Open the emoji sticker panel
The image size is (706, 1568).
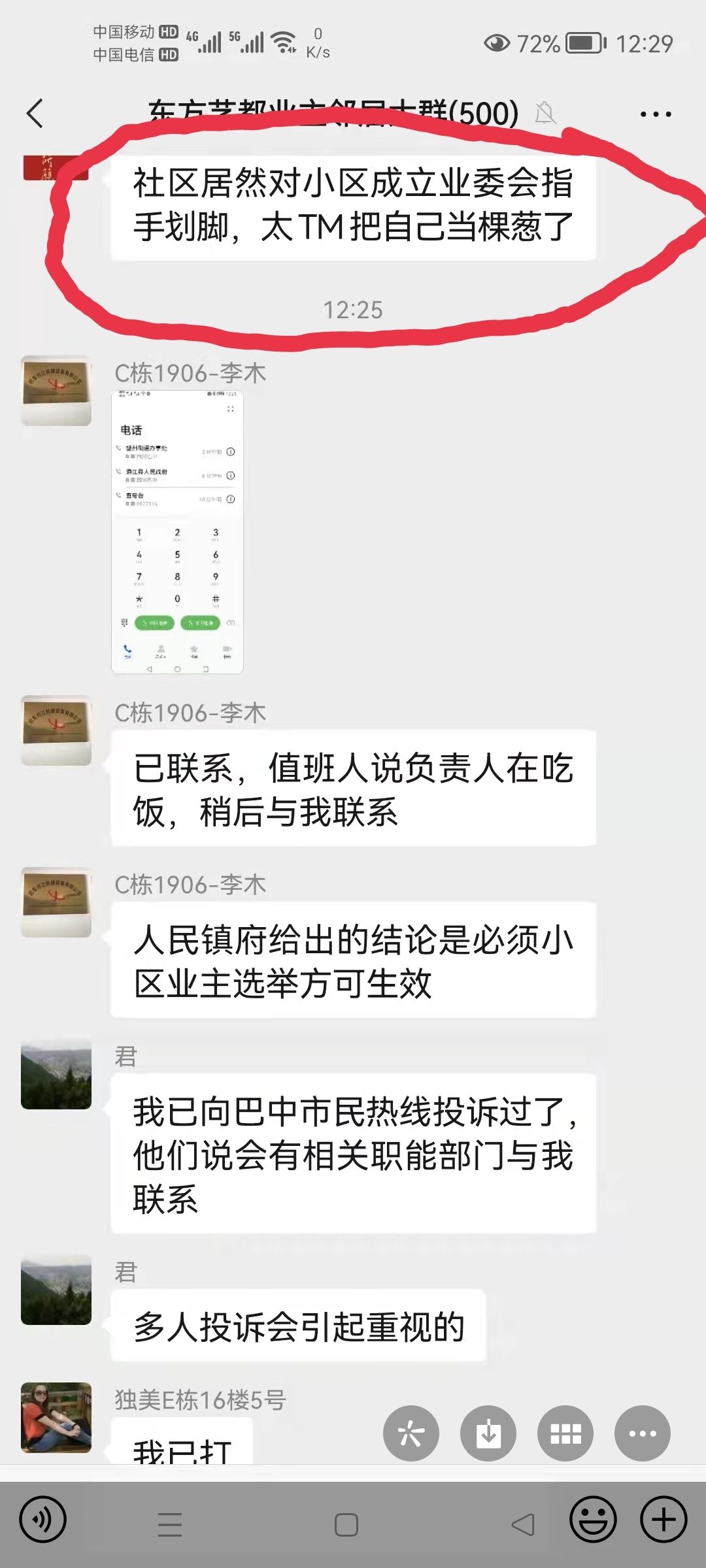[x=593, y=1520]
